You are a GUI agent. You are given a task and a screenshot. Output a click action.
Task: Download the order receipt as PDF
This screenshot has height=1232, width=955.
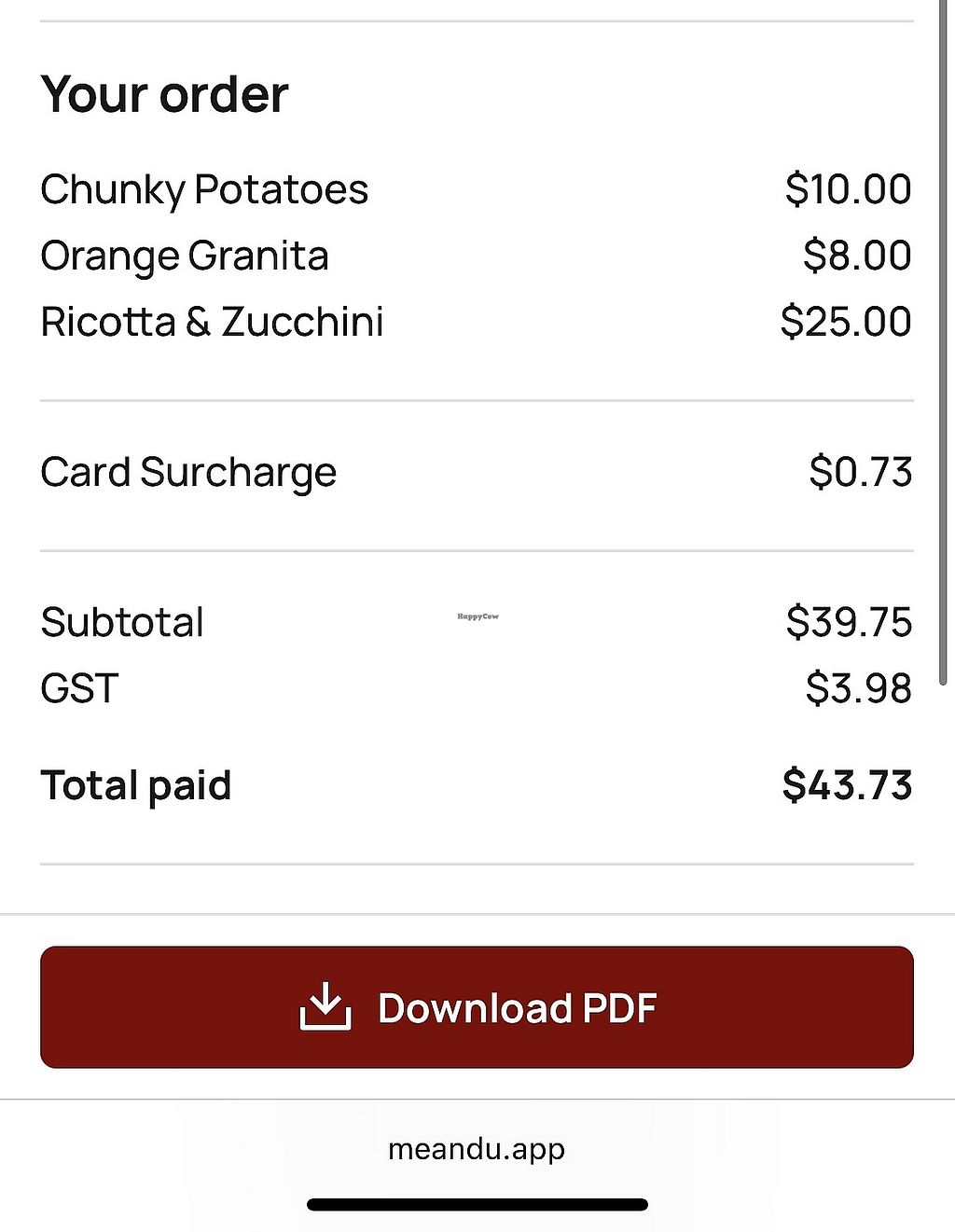[477, 1007]
